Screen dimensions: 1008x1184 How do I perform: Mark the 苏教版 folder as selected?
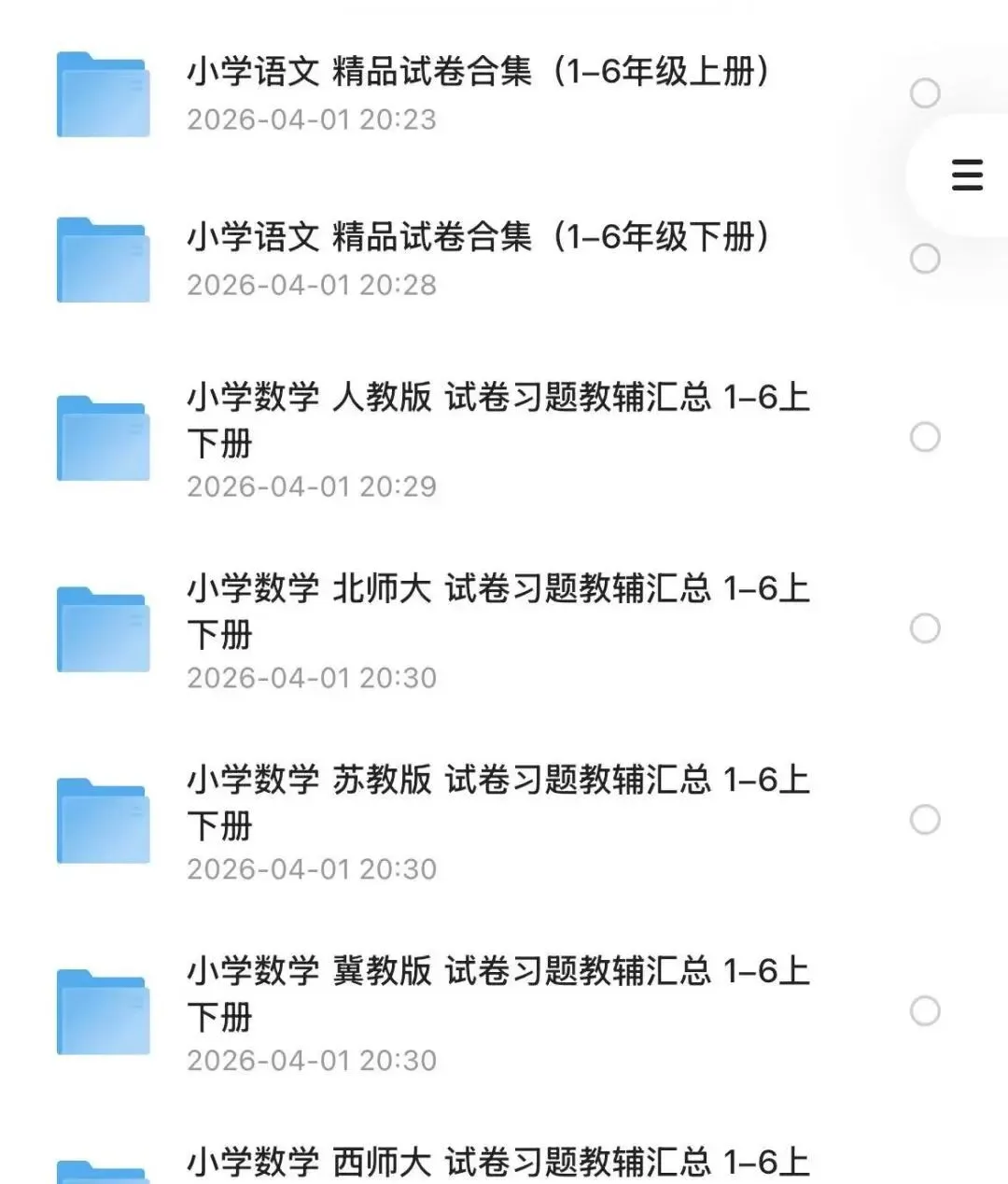925,820
